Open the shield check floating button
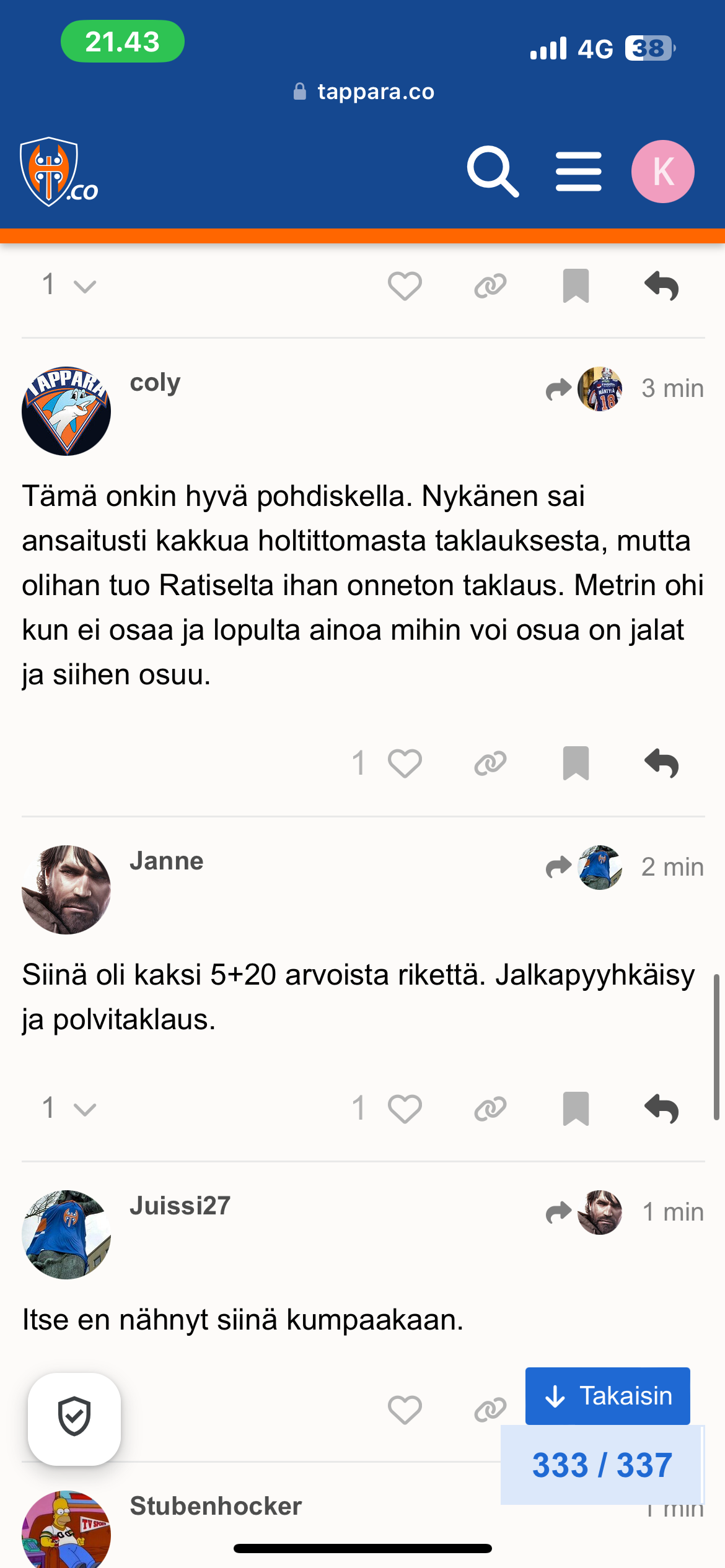Image resolution: width=725 pixels, height=1568 pixels. coord(74,1419)
